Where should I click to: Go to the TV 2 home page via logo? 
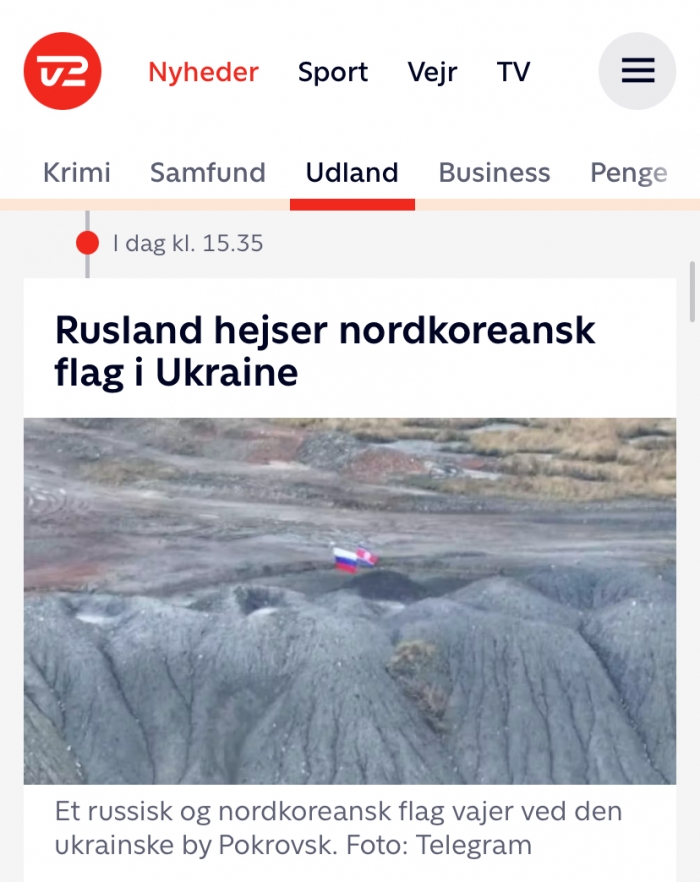(x=62, y=71)
